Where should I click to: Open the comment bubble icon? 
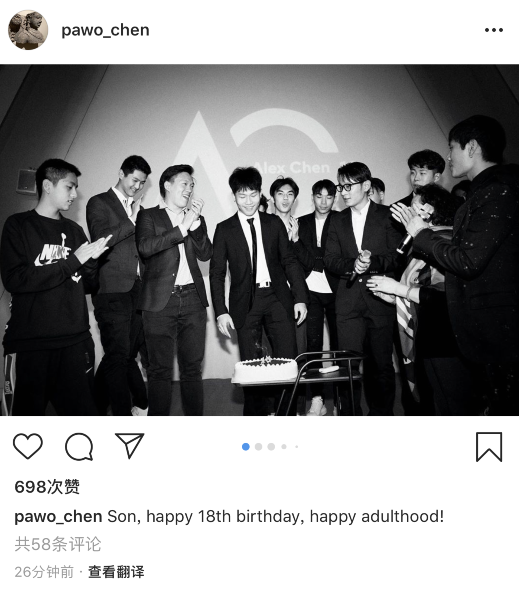(79, 447)
